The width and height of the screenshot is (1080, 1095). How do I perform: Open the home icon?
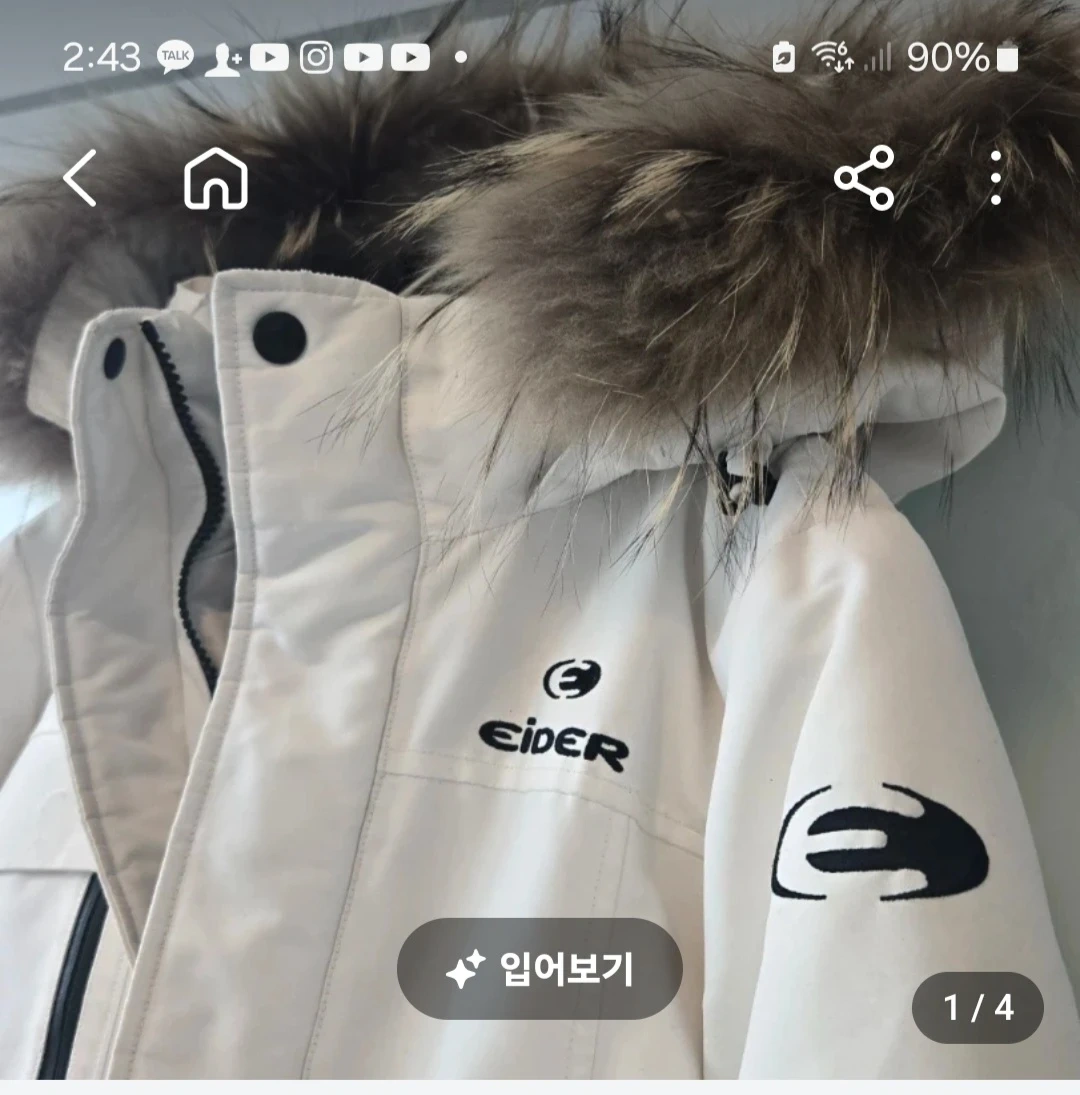coord(215,178)
